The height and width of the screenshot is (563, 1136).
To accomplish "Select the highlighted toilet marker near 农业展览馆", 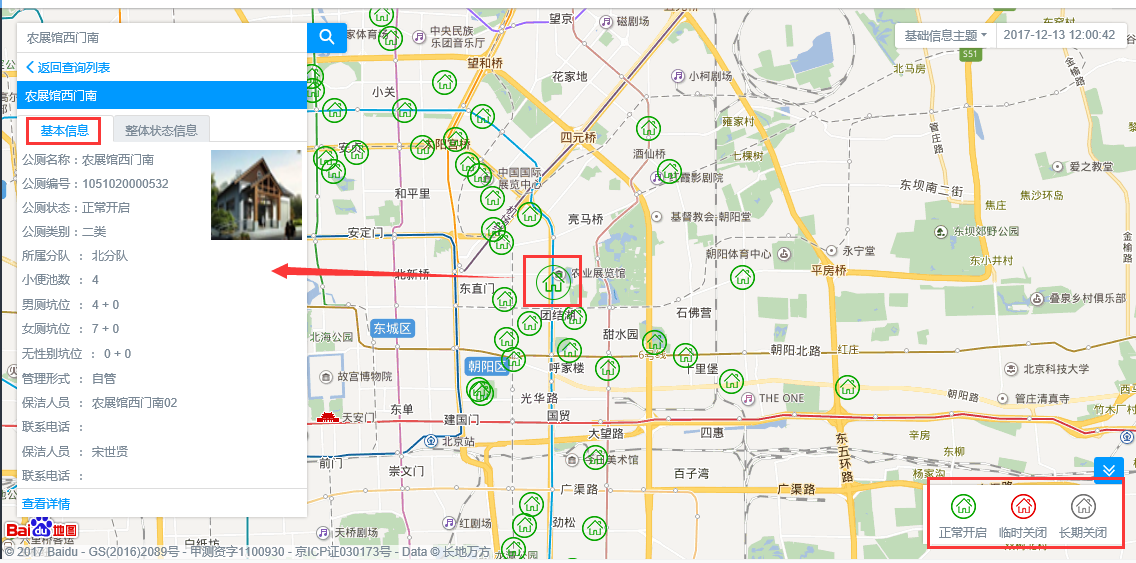I will tap(552, 282).
